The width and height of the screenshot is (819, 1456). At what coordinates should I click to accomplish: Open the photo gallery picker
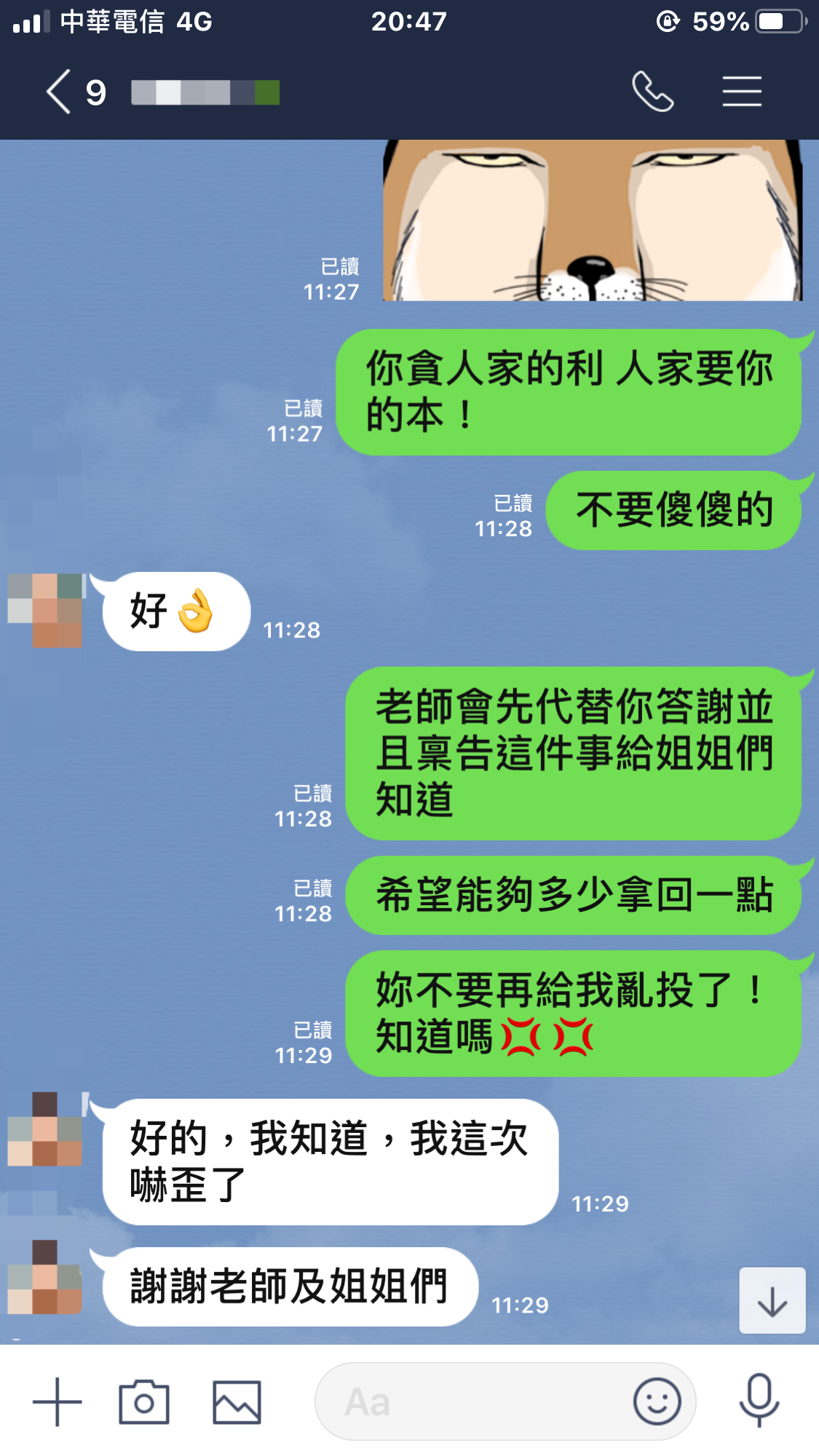tap(237, 1401)
